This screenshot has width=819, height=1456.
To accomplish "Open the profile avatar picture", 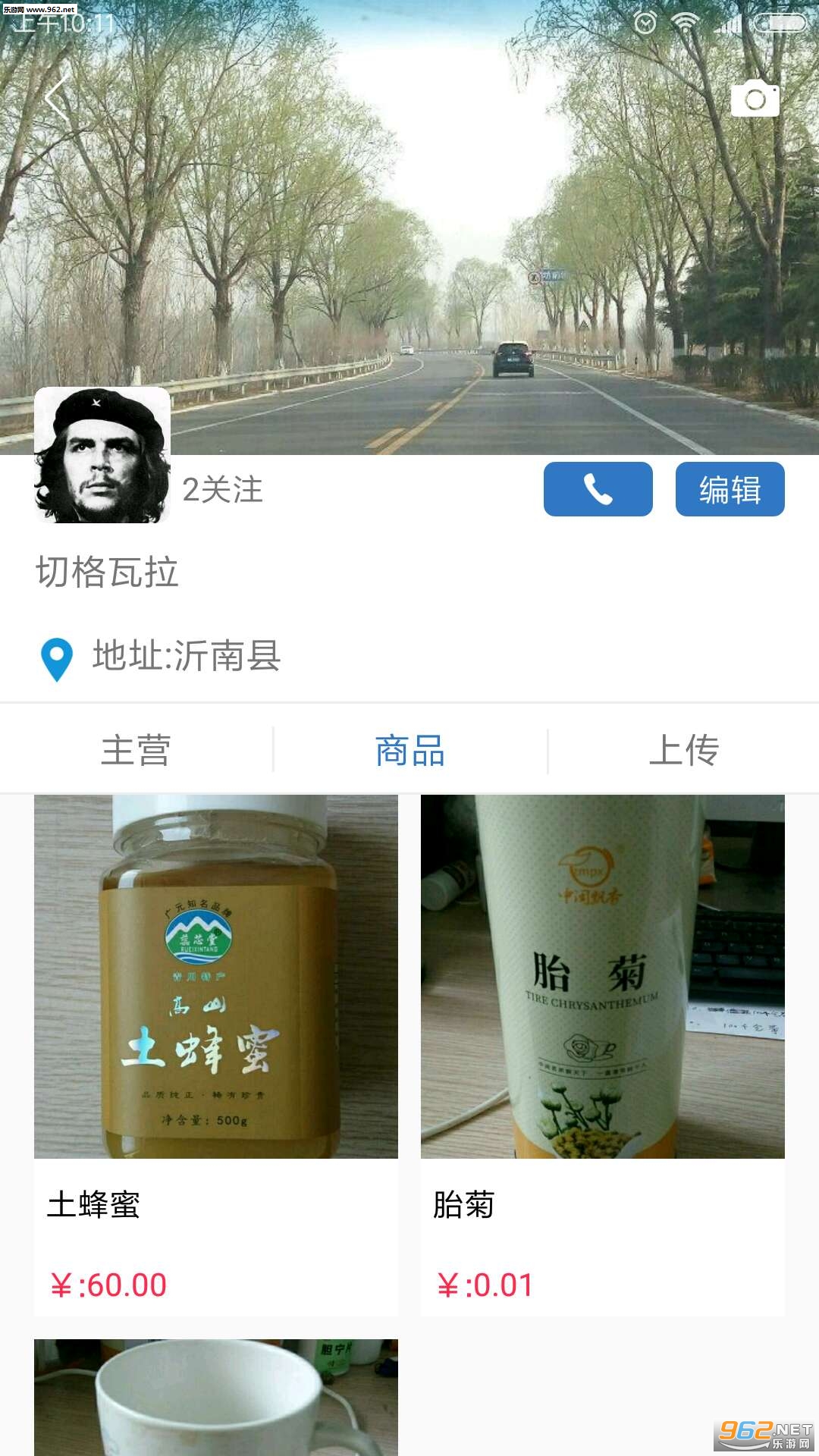I will coord(102,455).
